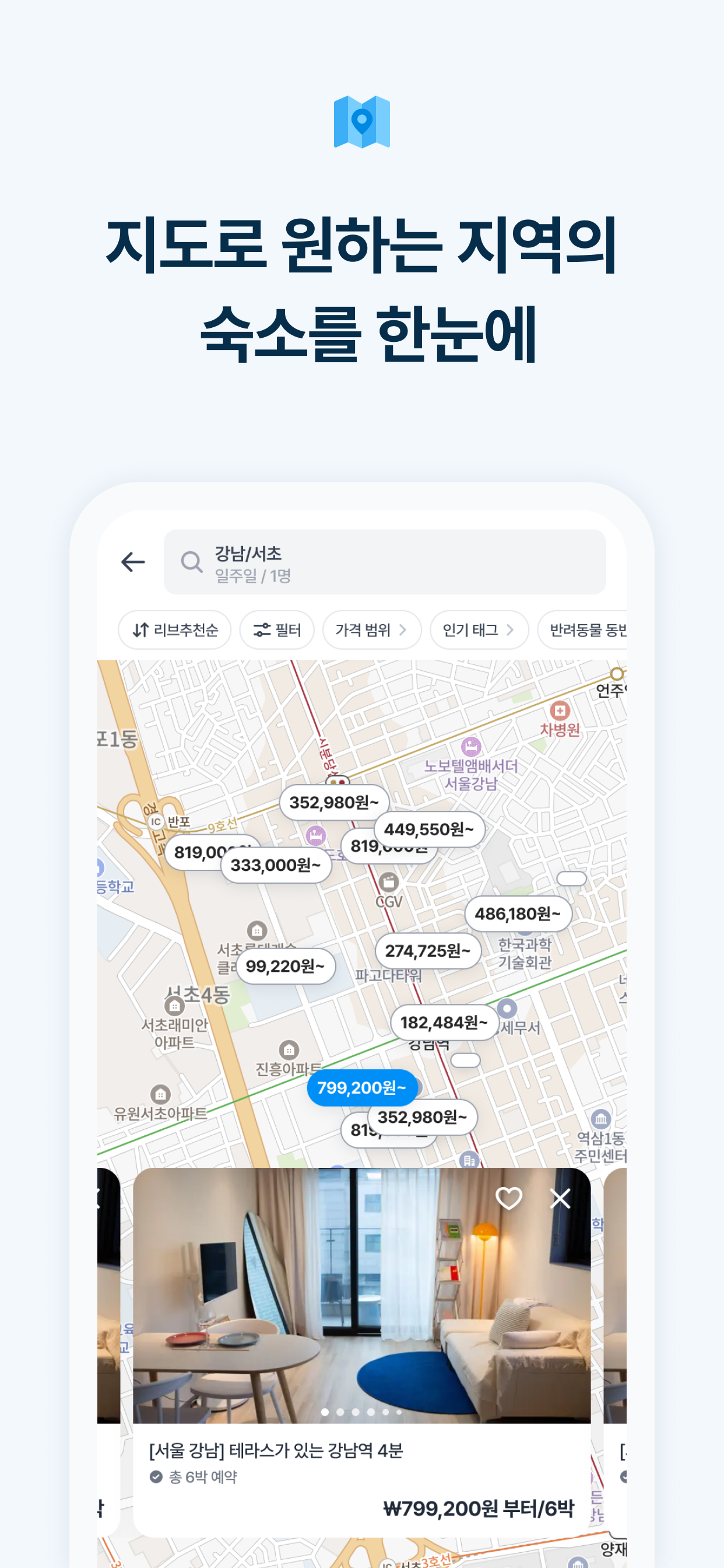Expand the 필터 options panel

277,631
